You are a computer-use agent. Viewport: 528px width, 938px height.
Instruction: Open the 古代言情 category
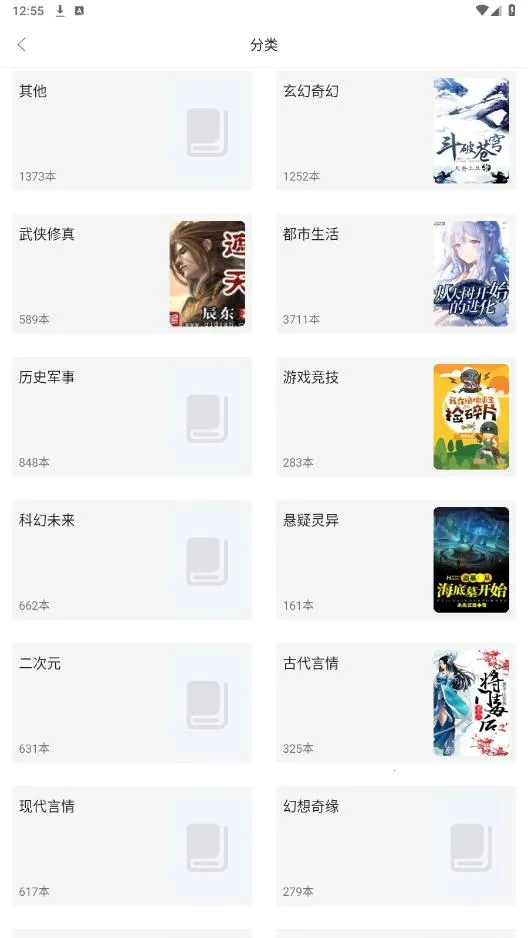(x=396, y=702)
